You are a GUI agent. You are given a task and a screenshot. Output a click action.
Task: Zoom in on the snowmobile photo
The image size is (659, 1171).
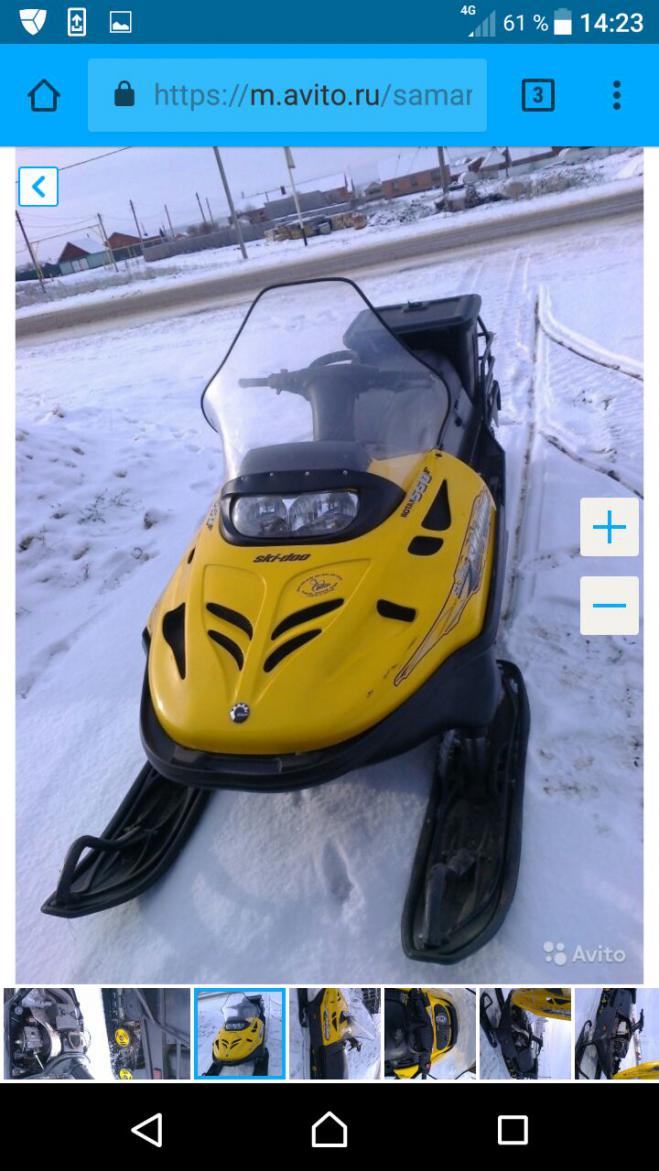coord(609,527)
